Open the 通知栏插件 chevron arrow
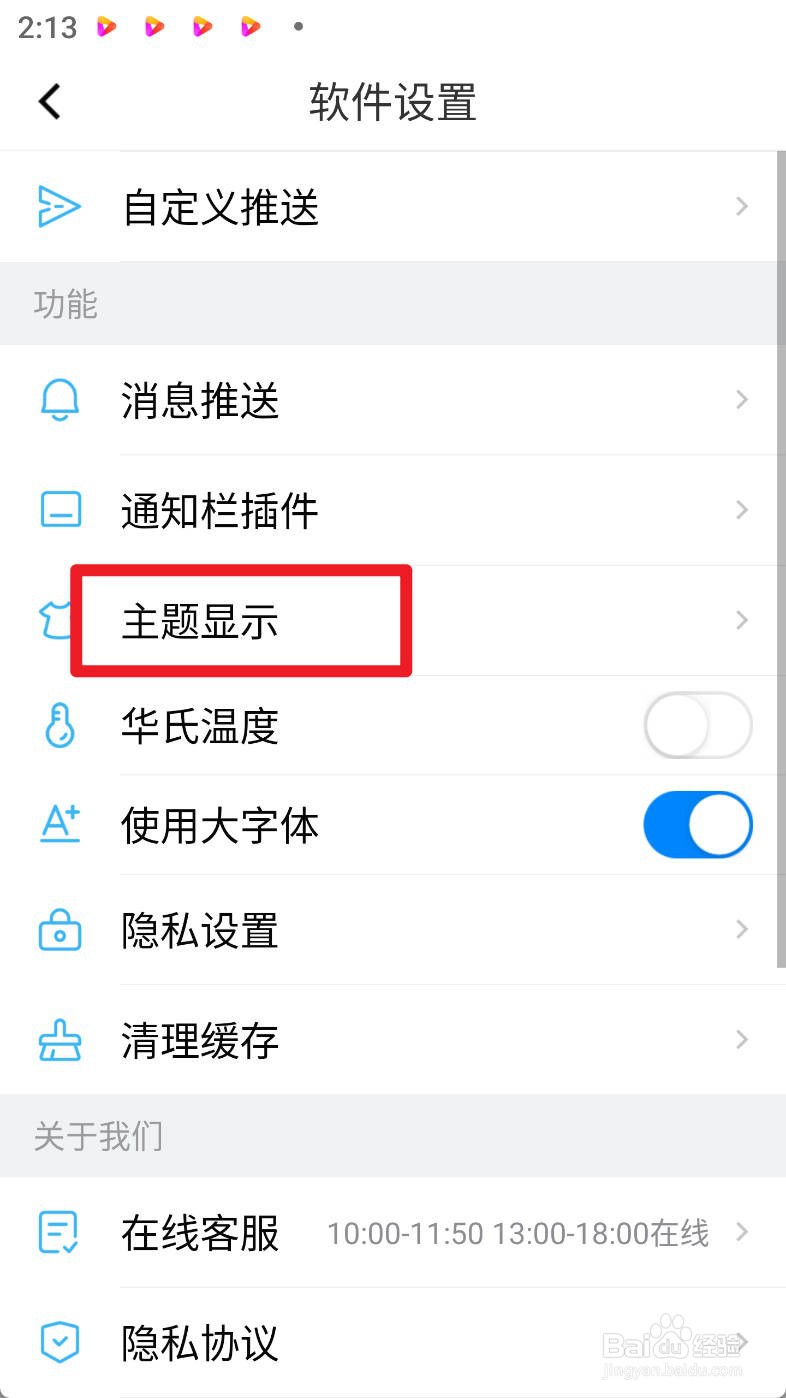The image size is (786, 1398). pos(741,510)
